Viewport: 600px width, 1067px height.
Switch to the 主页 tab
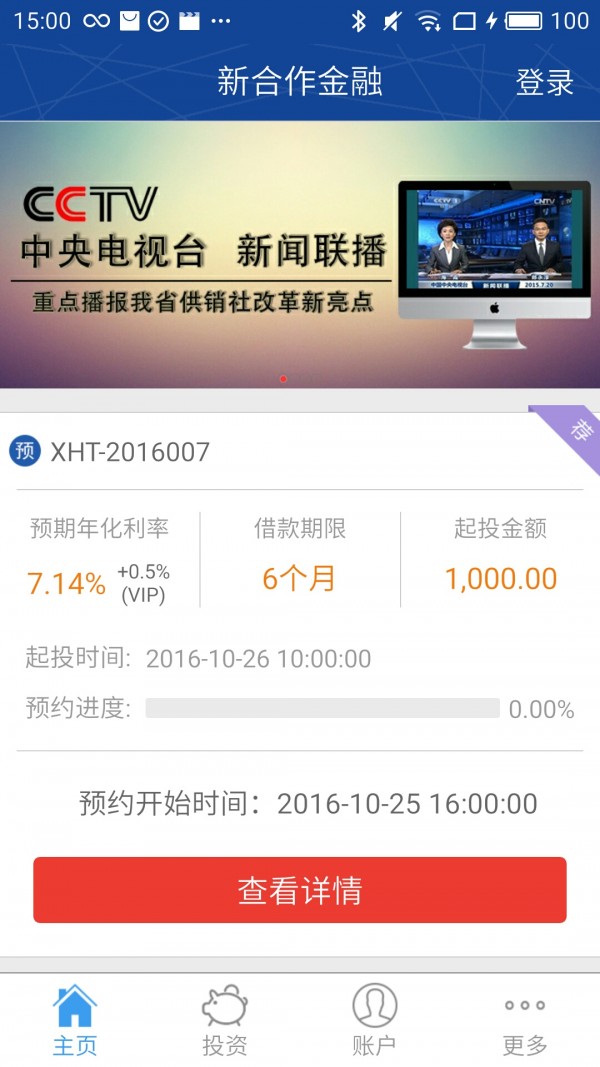(x=75, y=1020)
